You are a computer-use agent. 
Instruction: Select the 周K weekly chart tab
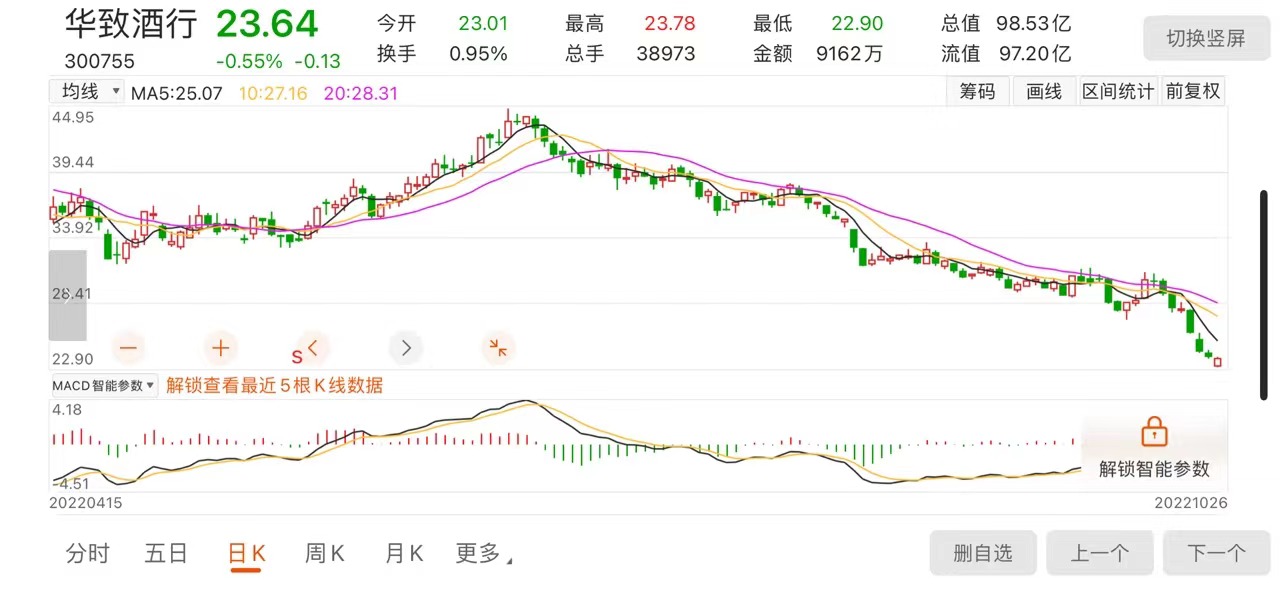[x=324, y=553]
